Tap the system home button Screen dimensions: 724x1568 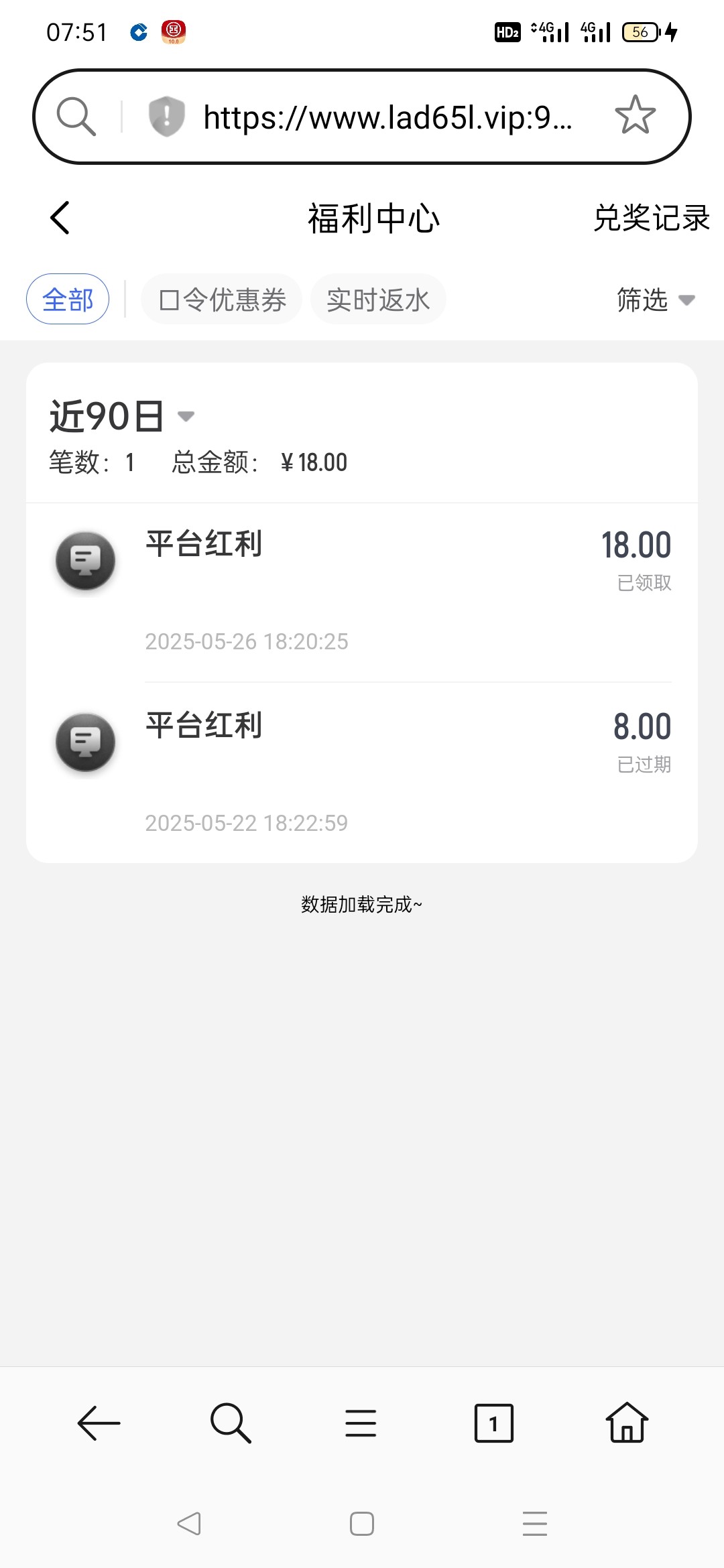coord(362,1524)
